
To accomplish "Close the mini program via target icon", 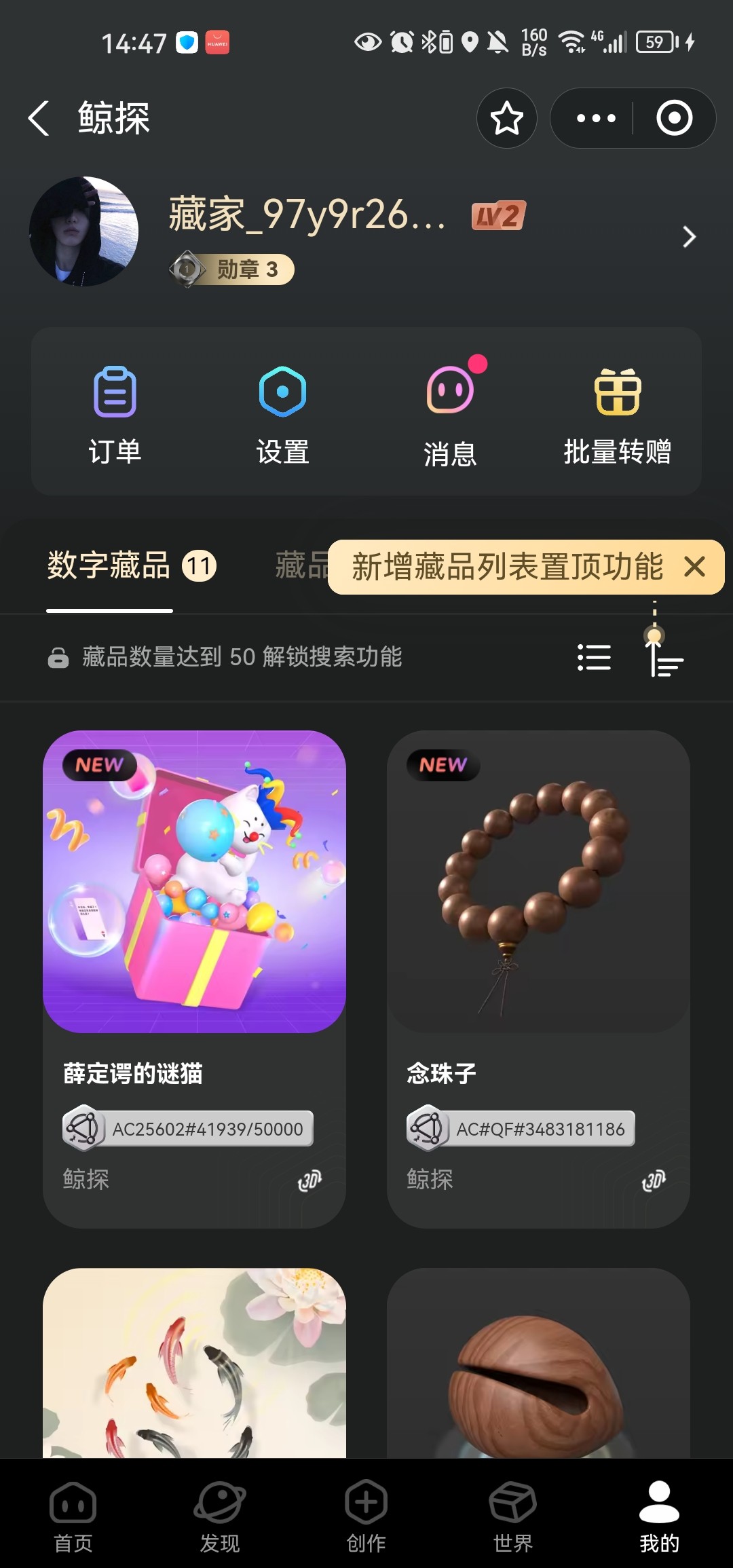I will 674,118.
